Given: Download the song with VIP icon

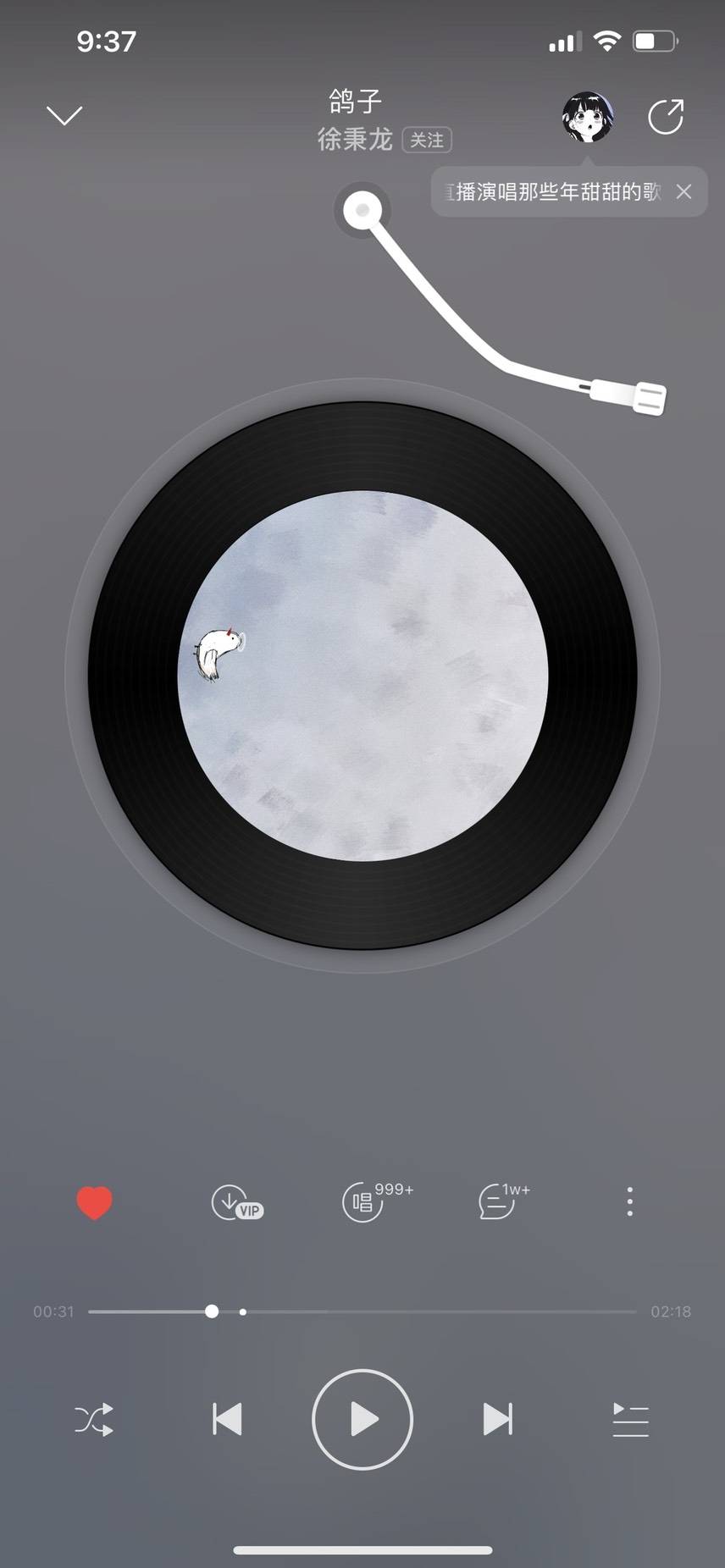Looking at the screenshot, I should (x=235, y=1202).
